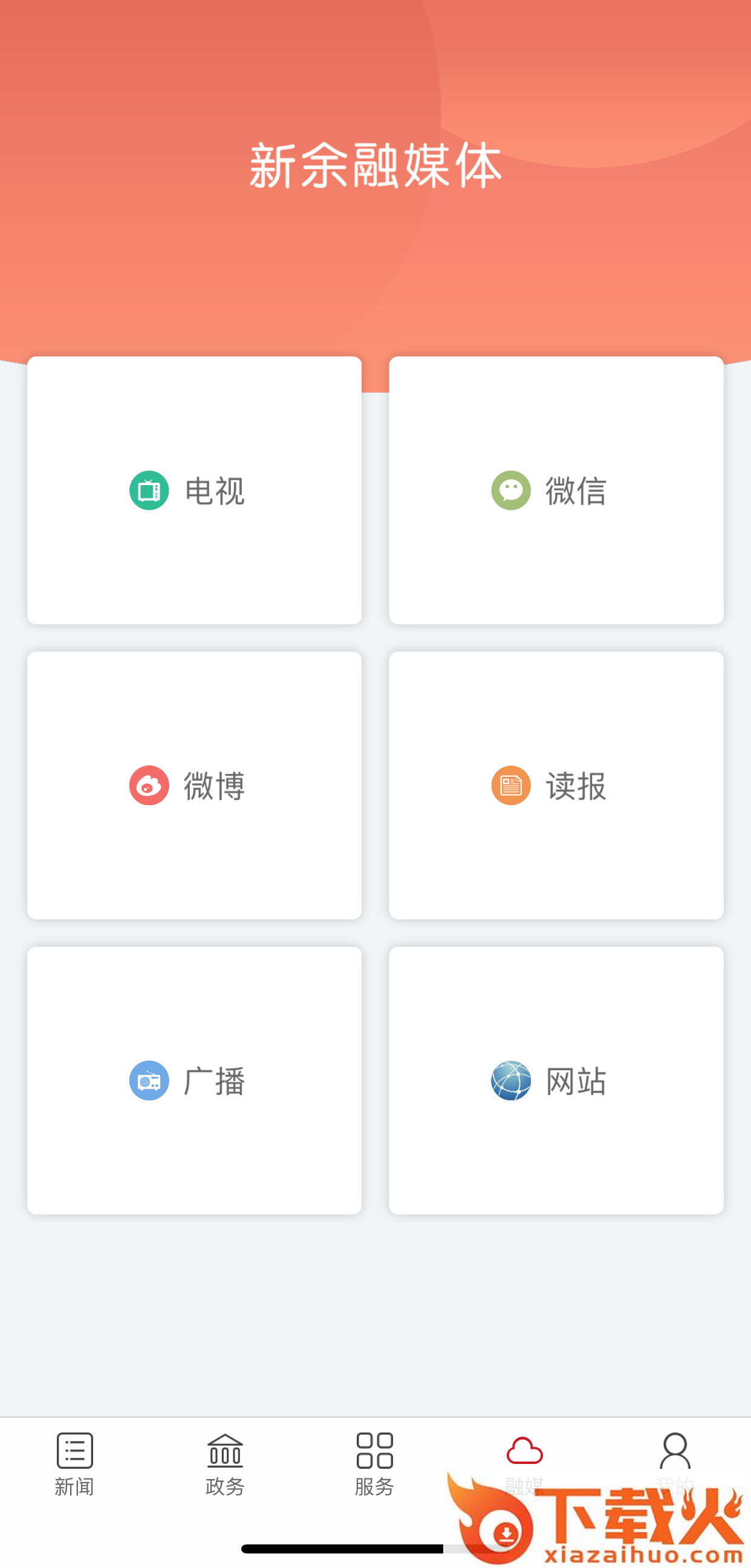Open the 电视 card
Screen dimensions: 751x1568
[194, 490]
